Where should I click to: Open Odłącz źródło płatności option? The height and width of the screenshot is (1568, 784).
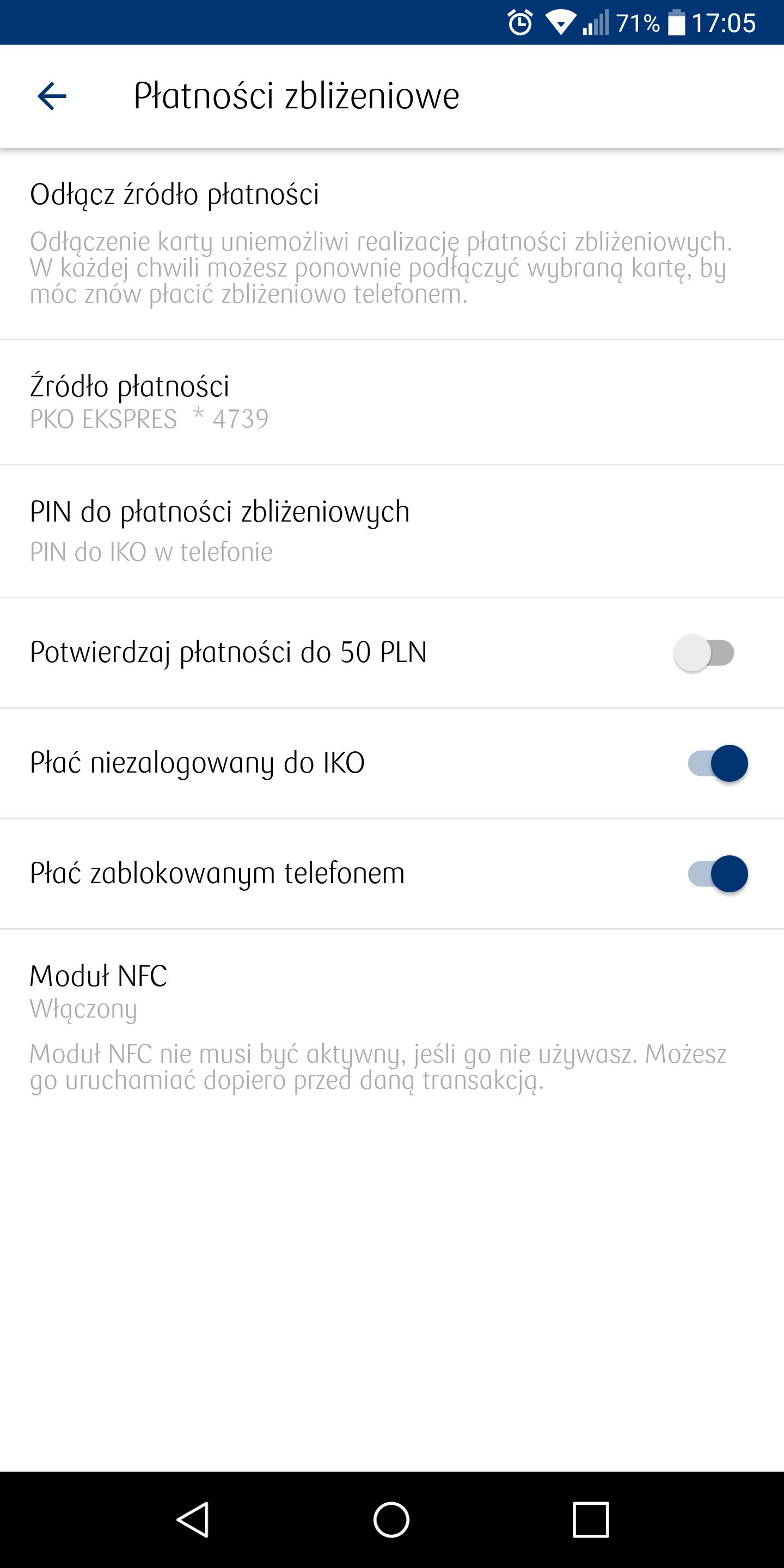pyautogui.click(x=392, y=243)
